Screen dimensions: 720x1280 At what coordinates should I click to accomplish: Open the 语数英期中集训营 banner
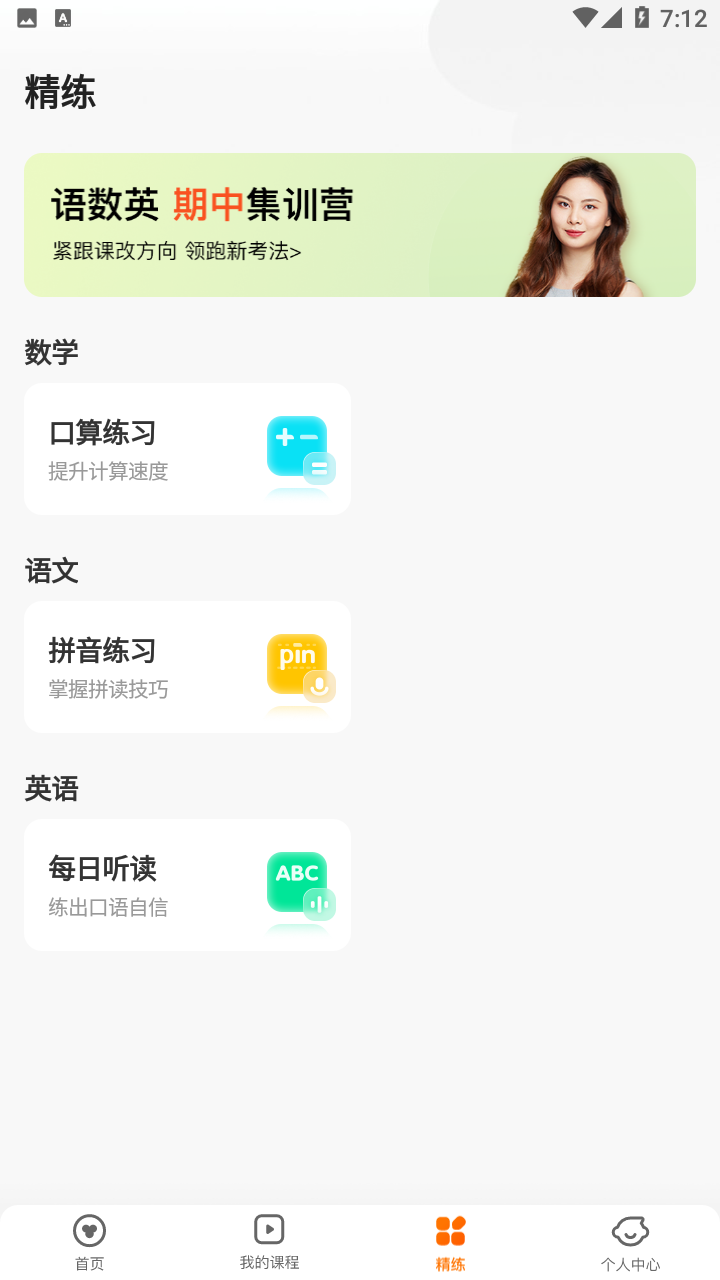(360, 225)
